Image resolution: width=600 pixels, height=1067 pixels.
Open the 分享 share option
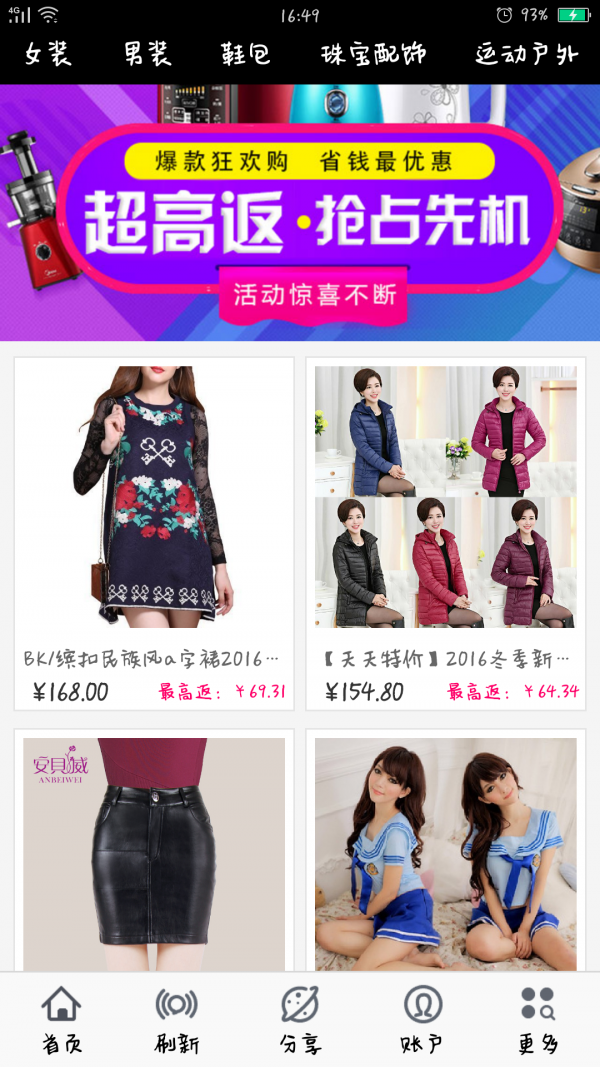point(300,1019)
